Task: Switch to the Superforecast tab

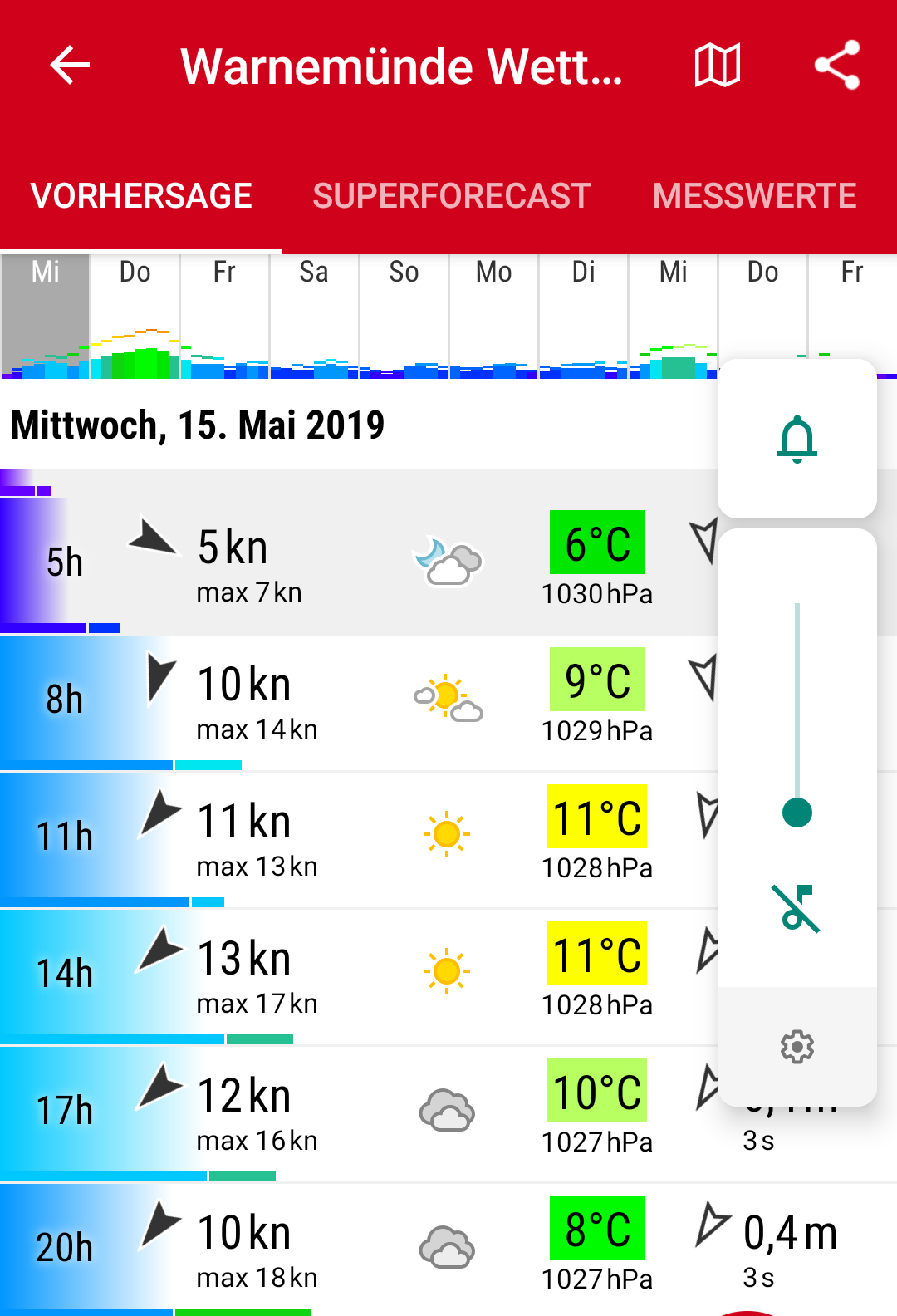Action: pyautogui.click(x=451, y=196)
